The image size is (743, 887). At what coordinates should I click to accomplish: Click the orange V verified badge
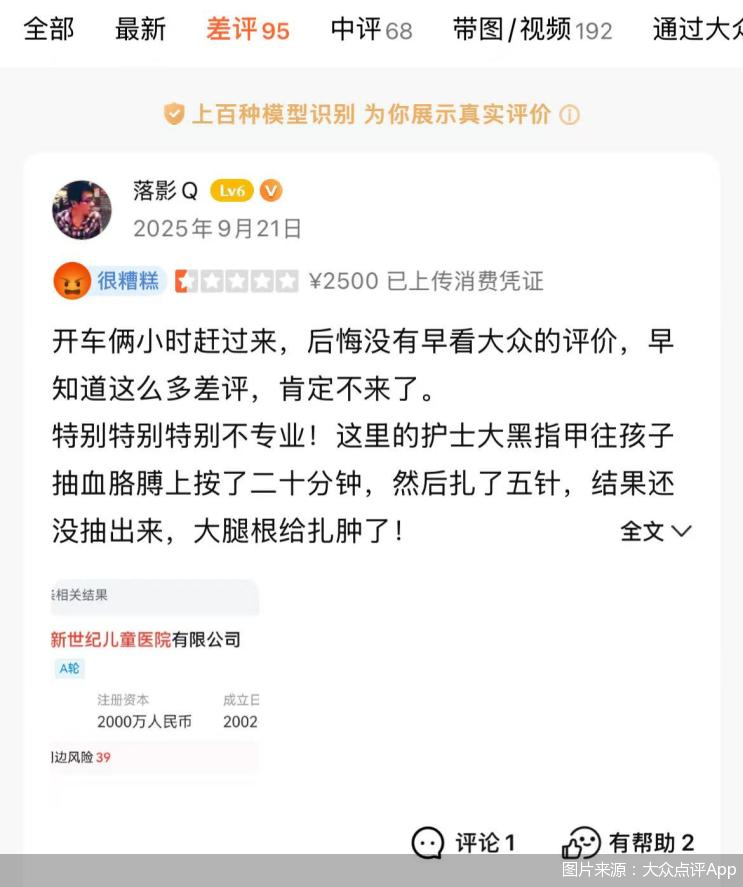pos(270,190)
